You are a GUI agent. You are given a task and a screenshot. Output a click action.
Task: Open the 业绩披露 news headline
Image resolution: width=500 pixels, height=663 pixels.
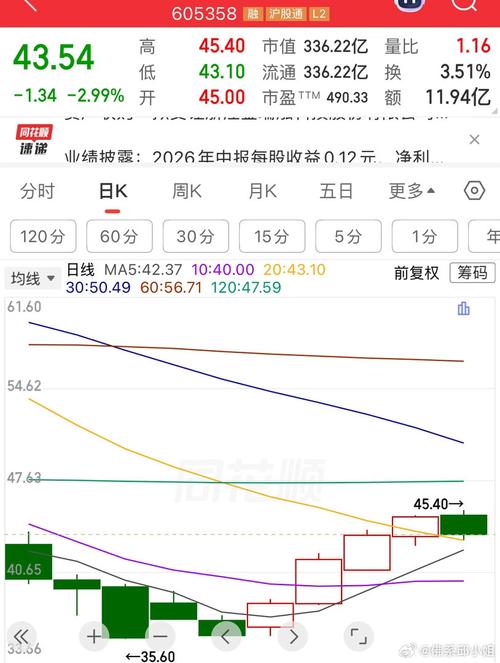(255, 157)
